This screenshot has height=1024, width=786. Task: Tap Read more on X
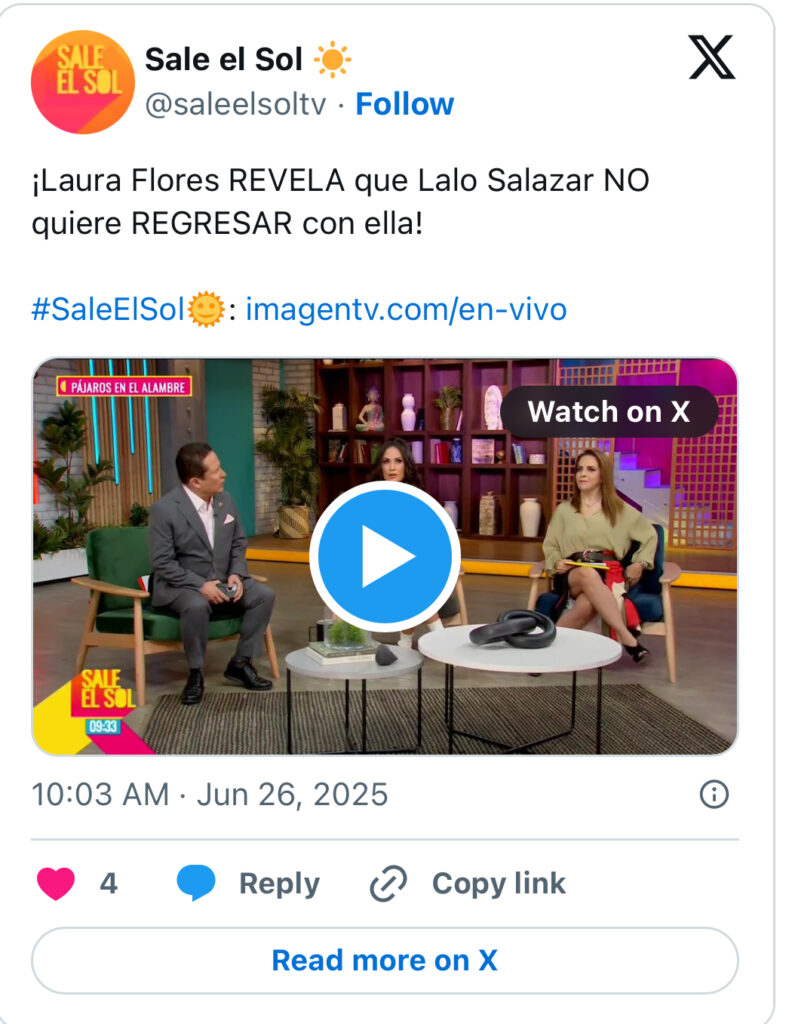384,961
